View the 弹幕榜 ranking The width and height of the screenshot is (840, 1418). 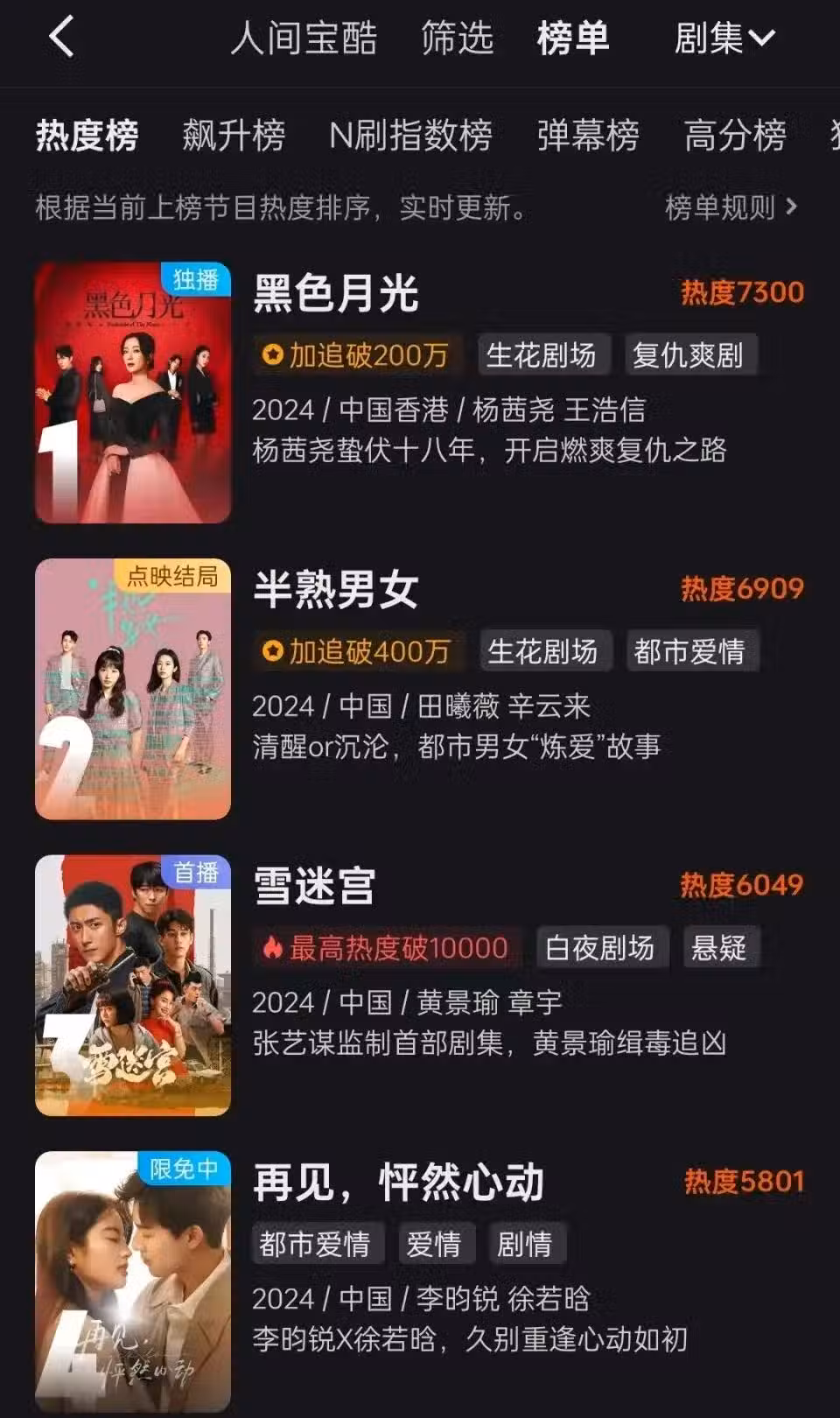588,136
